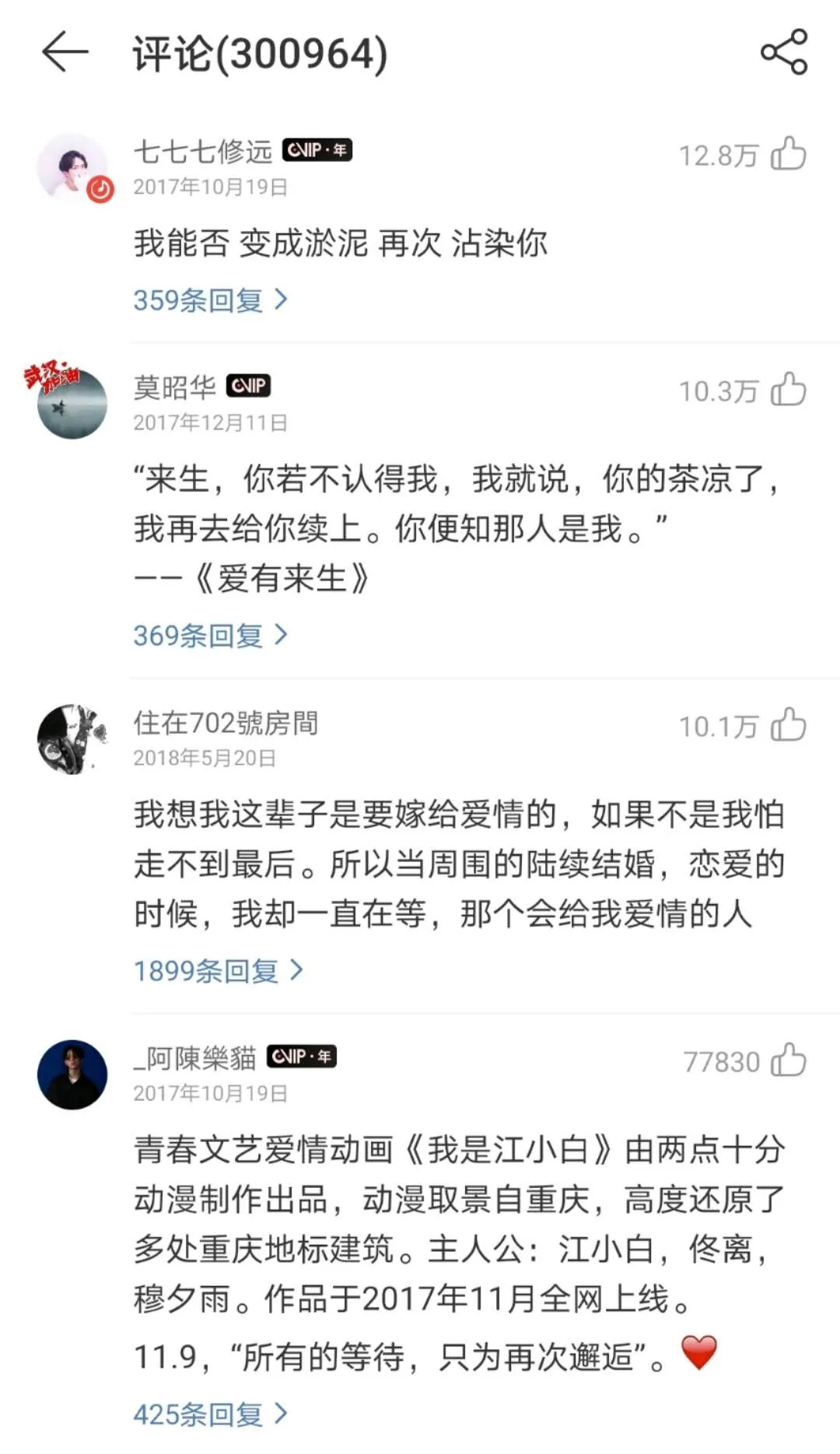Like 七七七修远's comment
This screenshot has width=840, height=1454.
788,154
